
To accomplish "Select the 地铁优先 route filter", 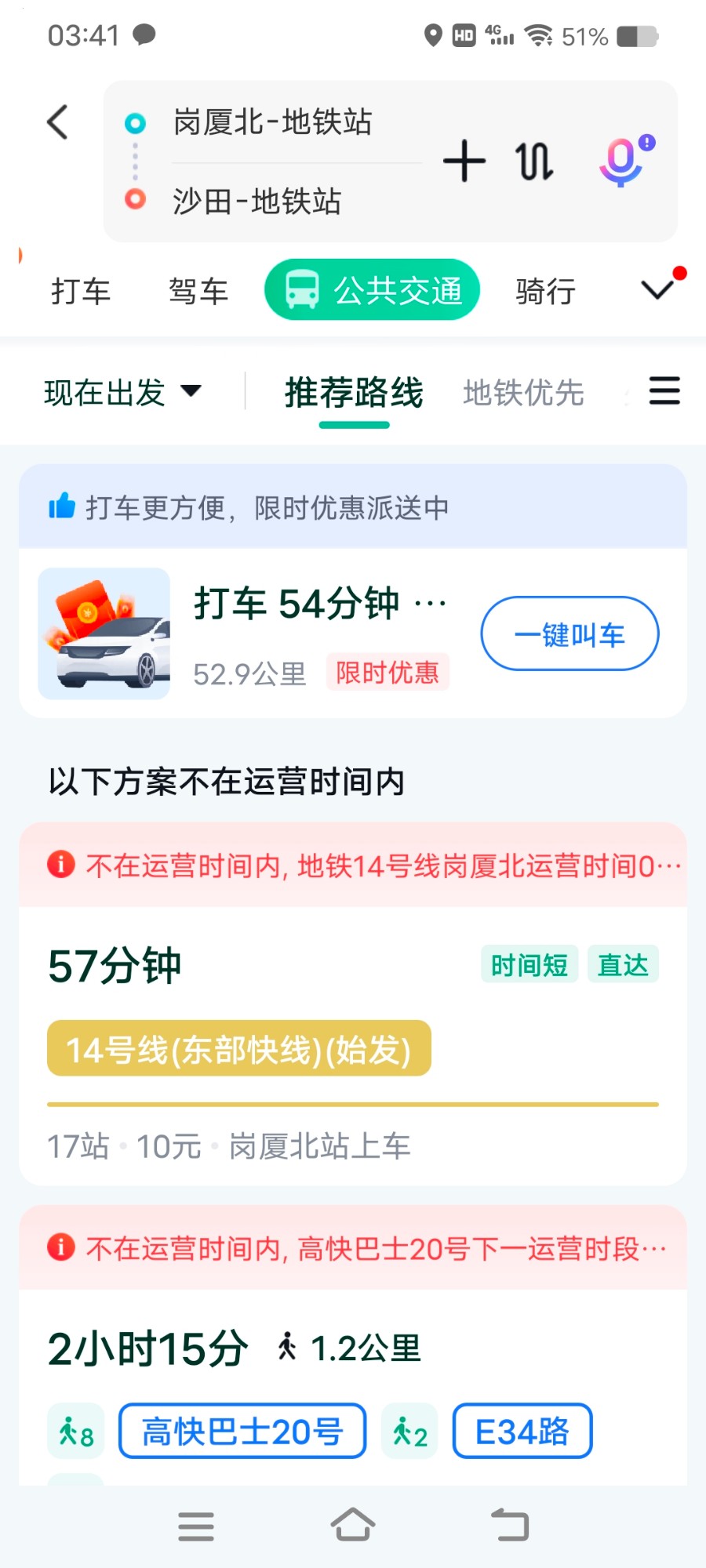I will [x=523, y=392].
